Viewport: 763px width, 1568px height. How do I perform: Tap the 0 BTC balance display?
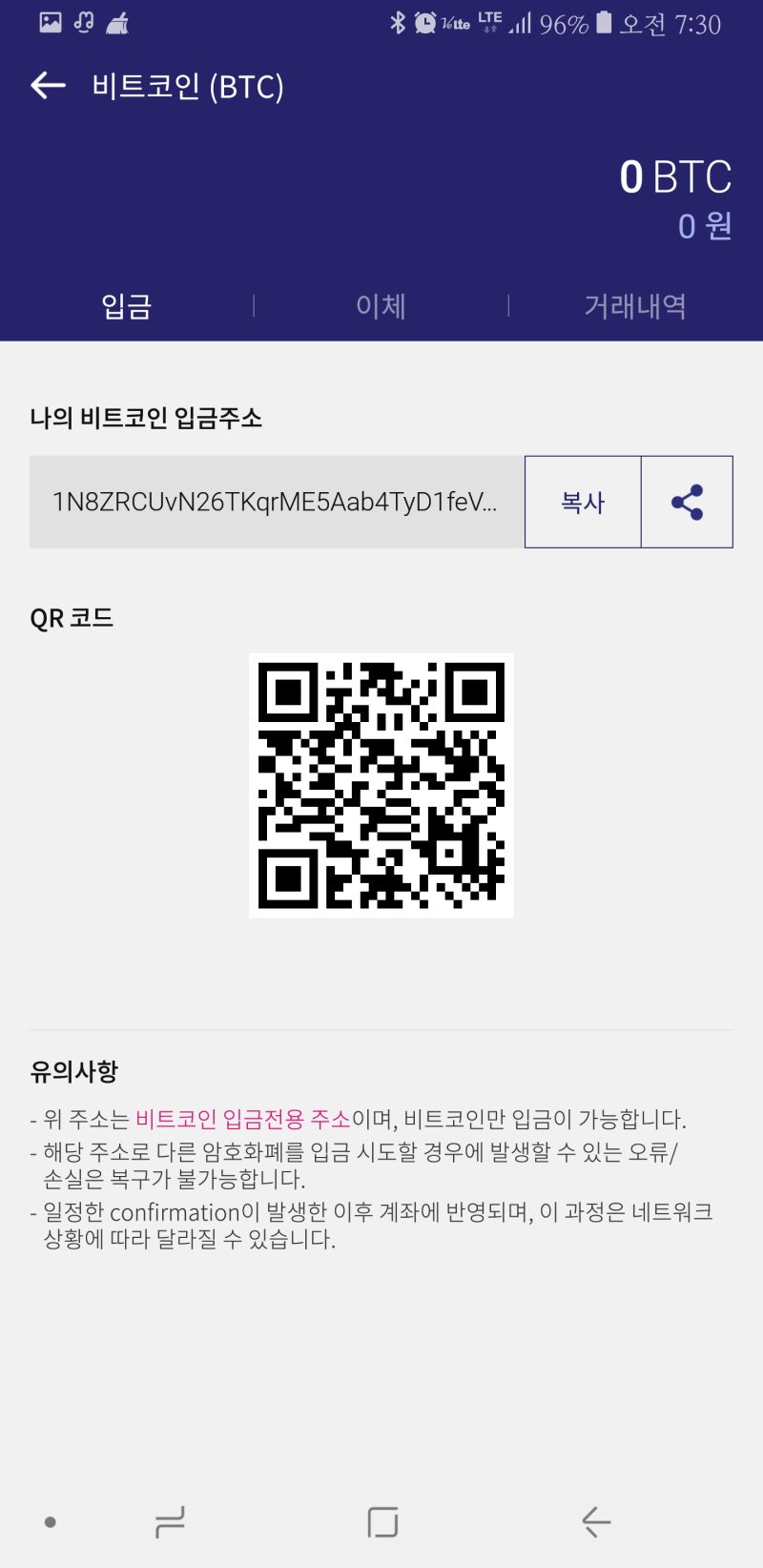tap(675, 176)
